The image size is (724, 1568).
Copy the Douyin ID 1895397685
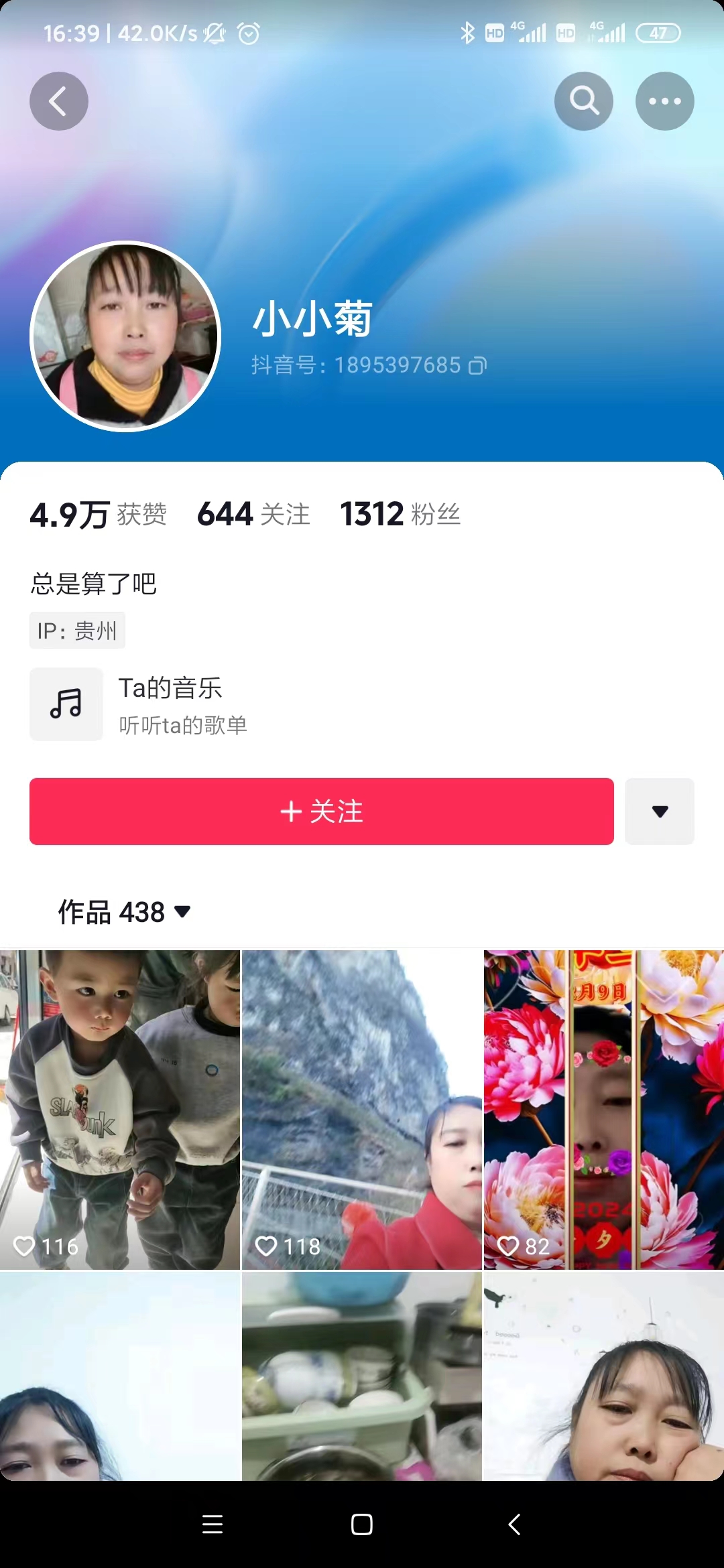pos(477,366)
